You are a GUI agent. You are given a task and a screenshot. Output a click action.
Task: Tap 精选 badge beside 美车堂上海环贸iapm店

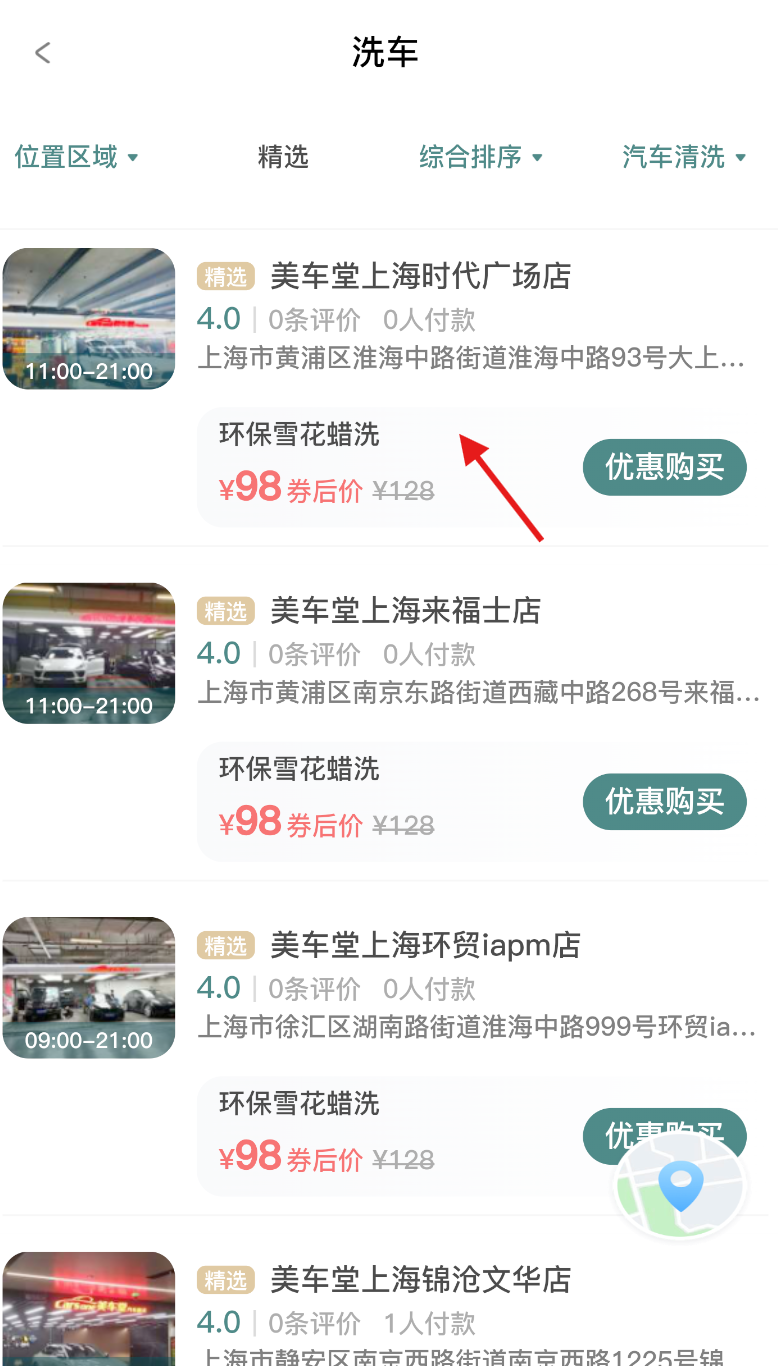coord(226,945)
